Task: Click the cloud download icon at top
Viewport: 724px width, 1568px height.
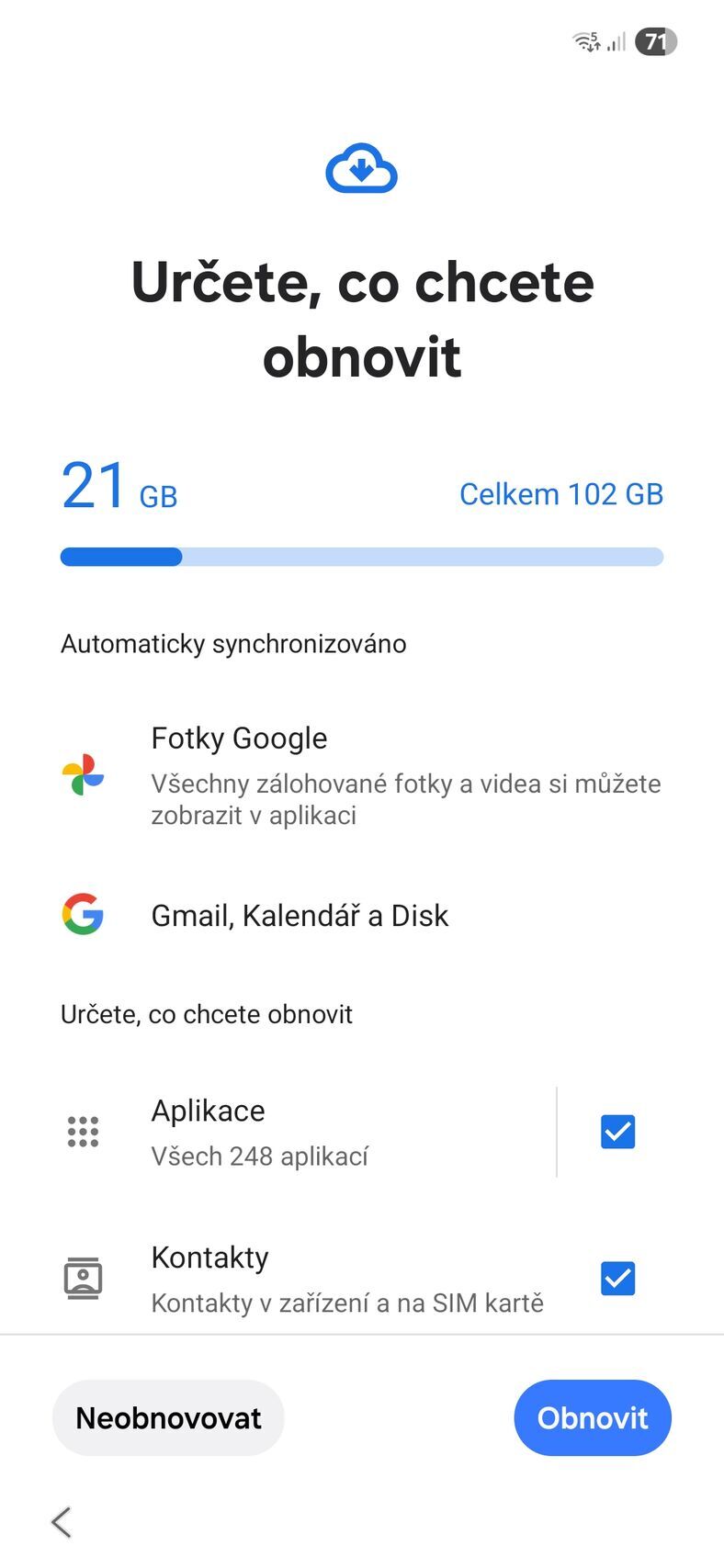Action: (362, 167)
